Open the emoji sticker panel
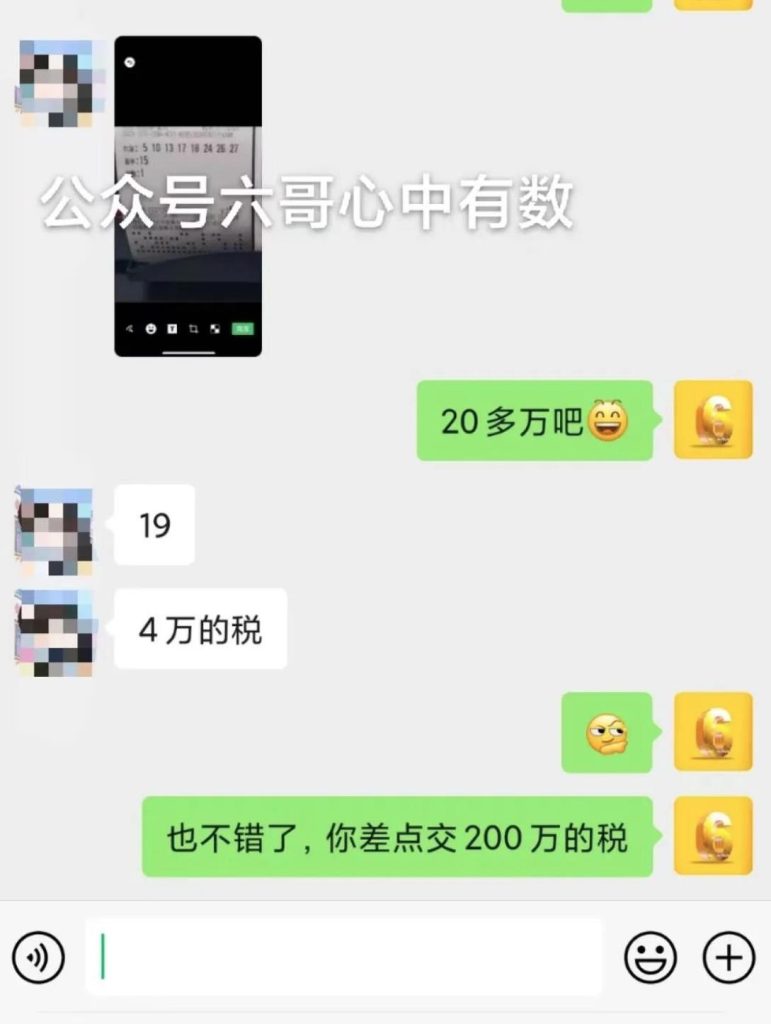This screenshot has height=1024, width=771. click(650, 958)
